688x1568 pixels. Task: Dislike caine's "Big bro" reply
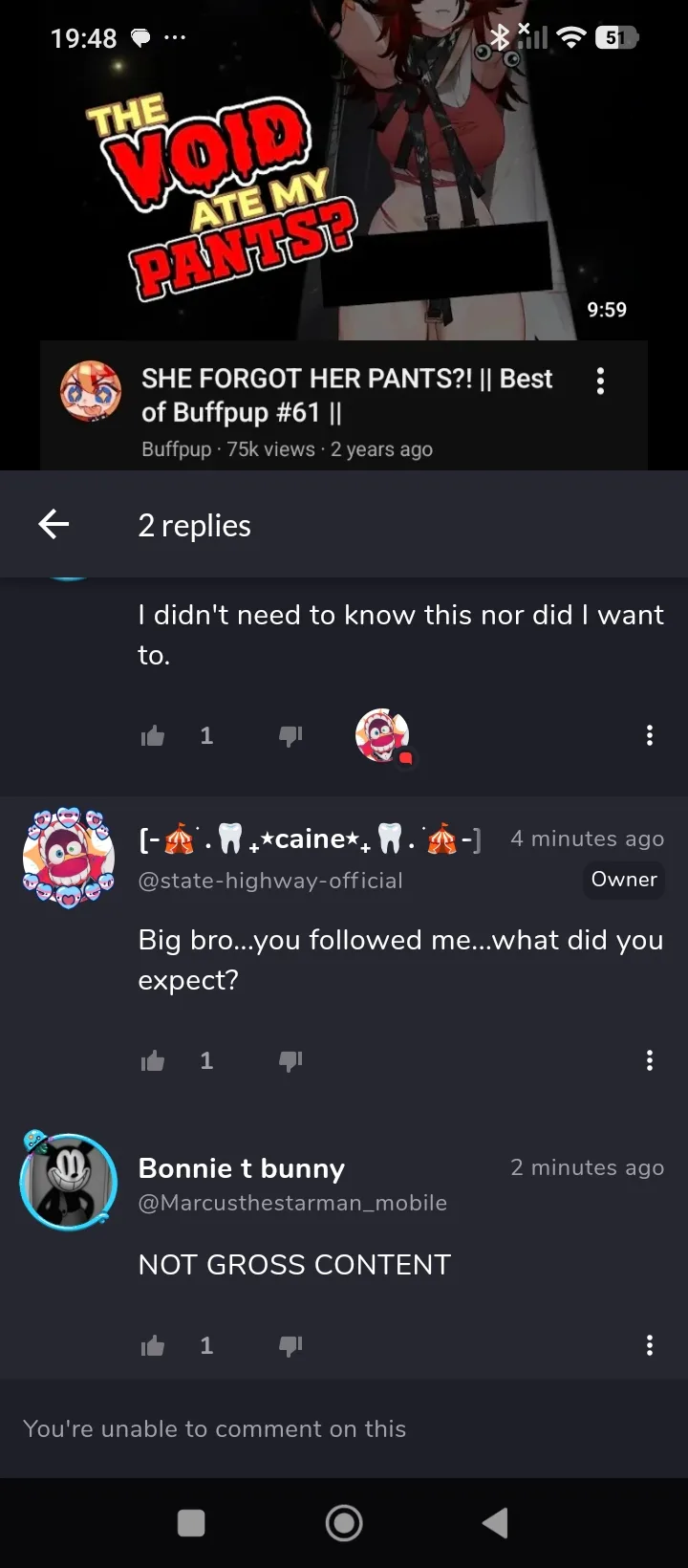tap(290, 1060)
